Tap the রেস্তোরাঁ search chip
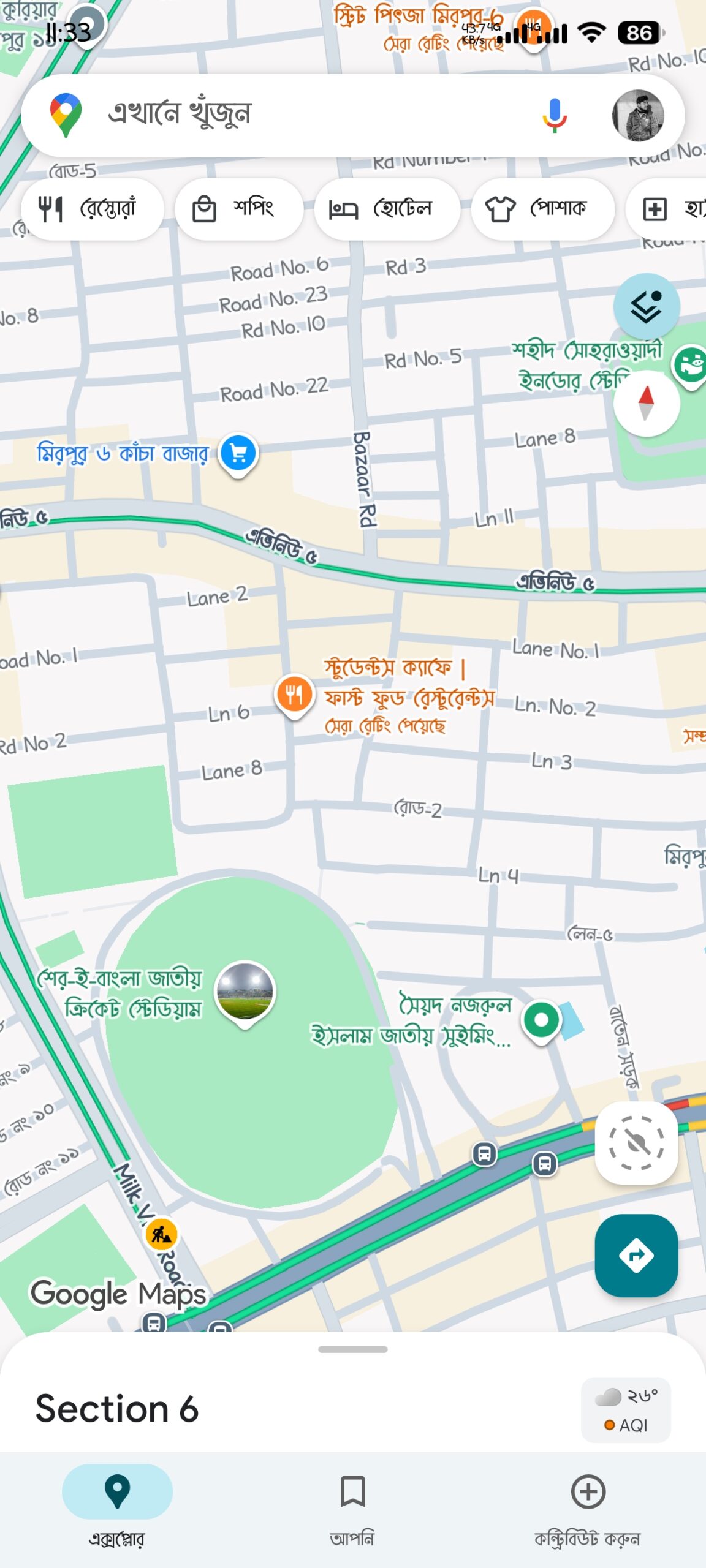 click(x=93, y=208)
